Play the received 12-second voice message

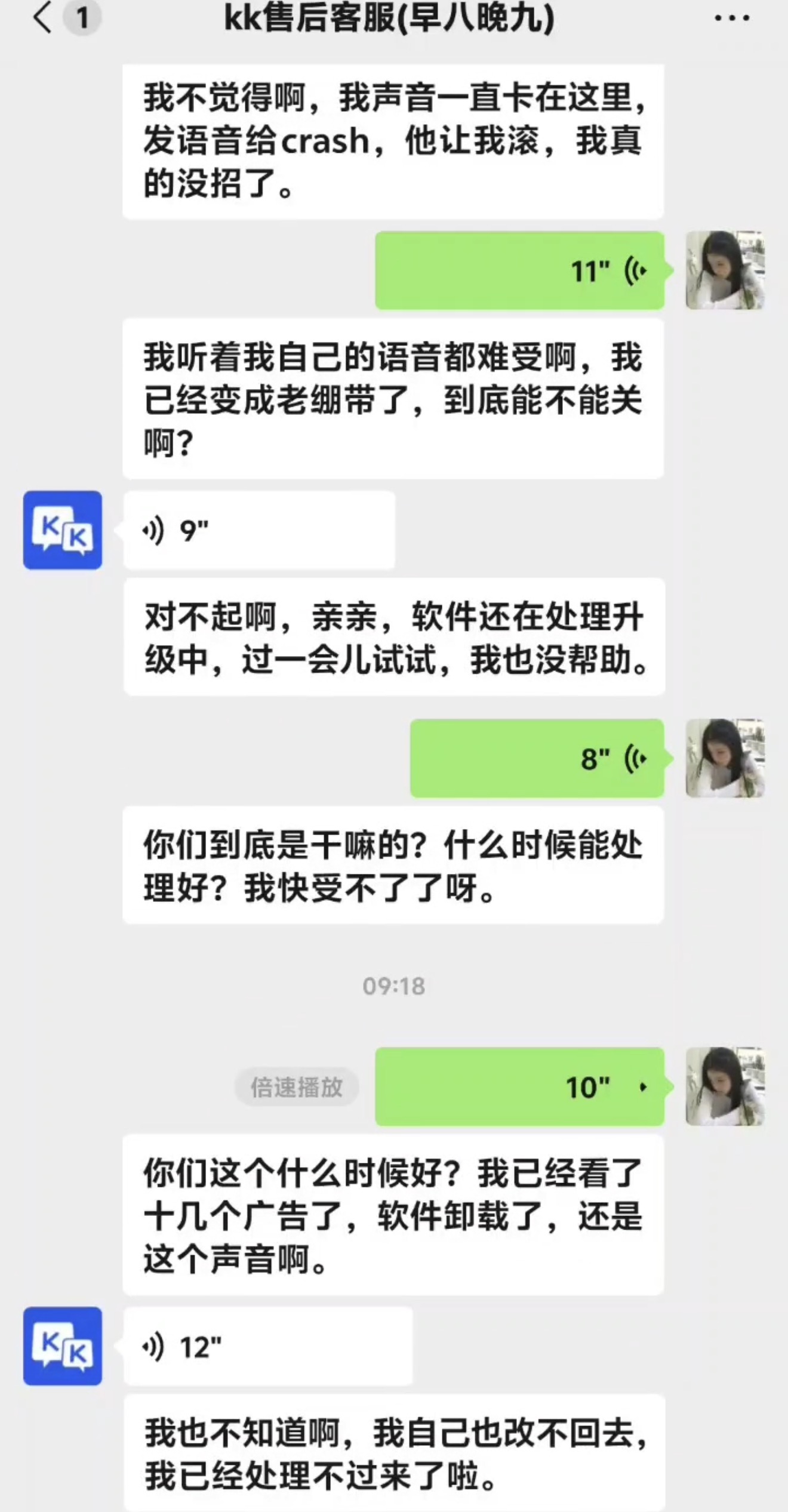268,1347
